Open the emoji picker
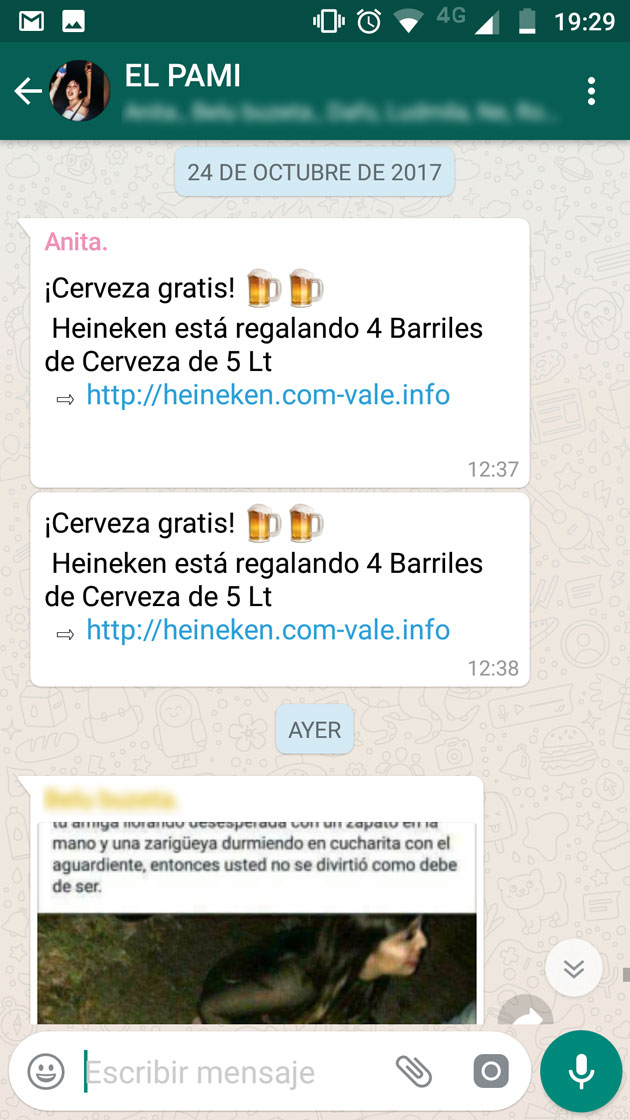Image resolution: width=630 pixels, height=1120 pixels. pyautogui.click(x=46, y=1073)
